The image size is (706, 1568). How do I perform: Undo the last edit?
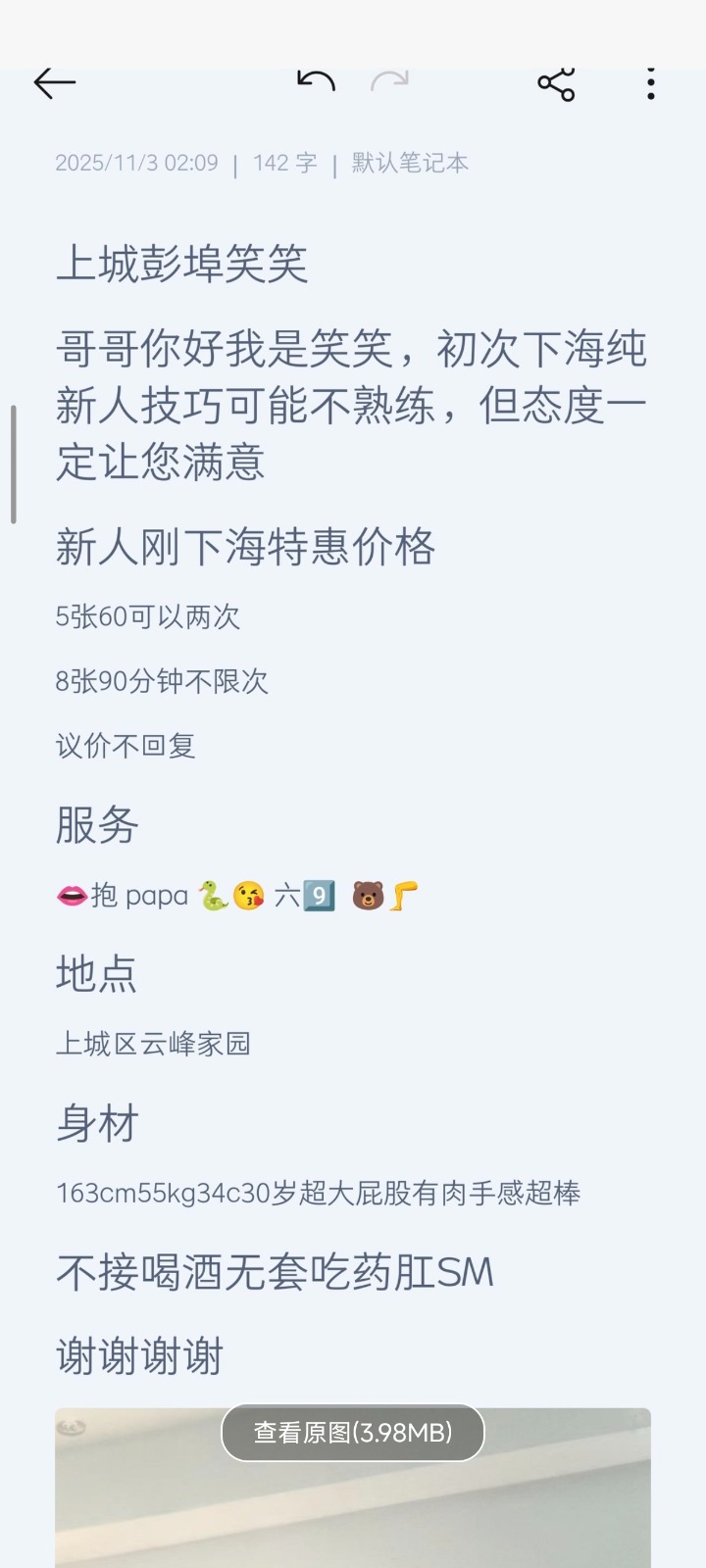316,82
